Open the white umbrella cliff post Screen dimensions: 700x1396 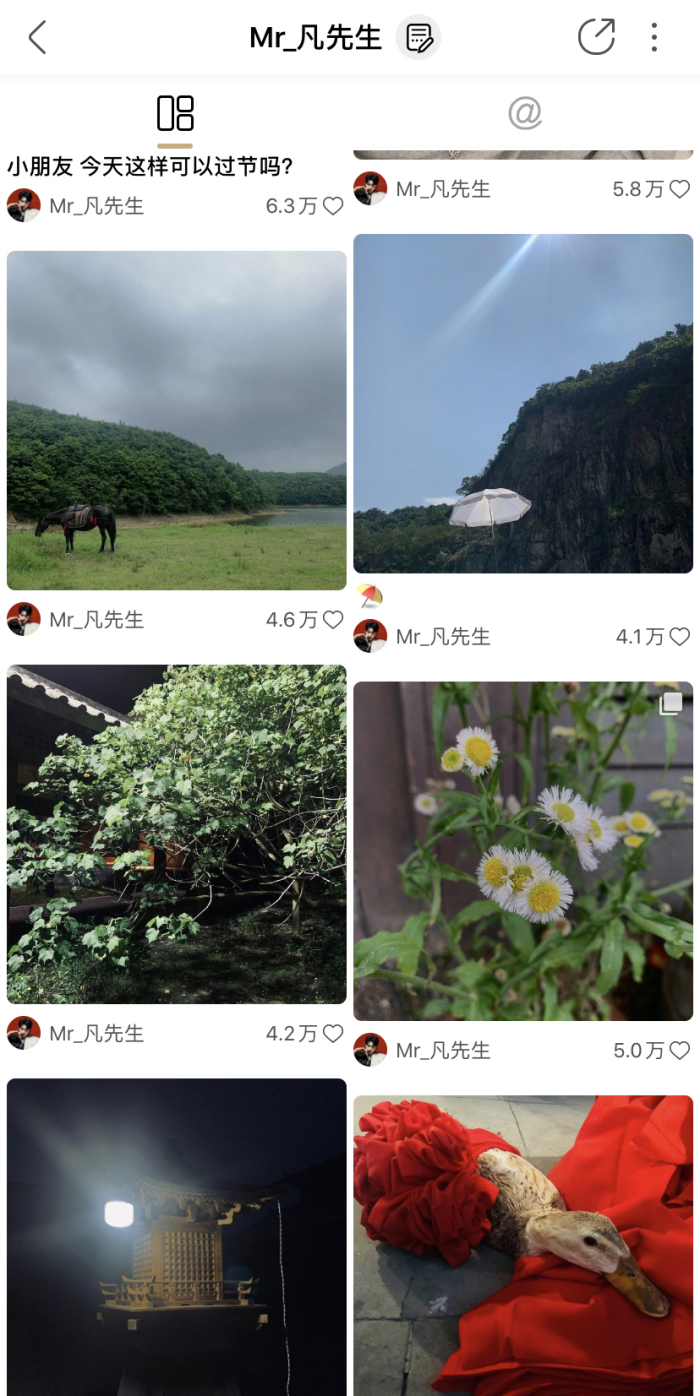tap(523, 403)
